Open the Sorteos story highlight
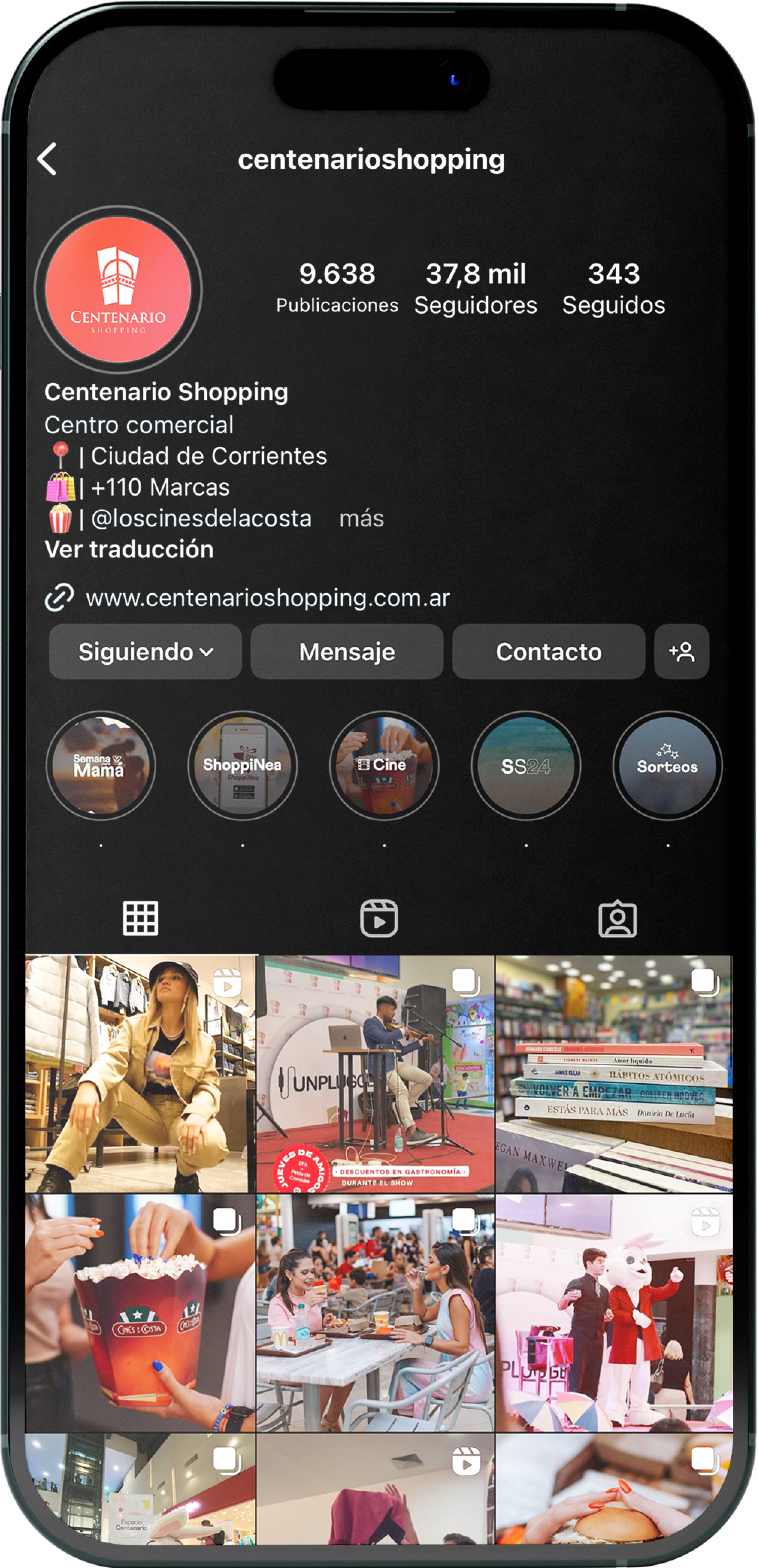Image resolution: width=758 pixels, height=1568 pixels. [667, 765]
